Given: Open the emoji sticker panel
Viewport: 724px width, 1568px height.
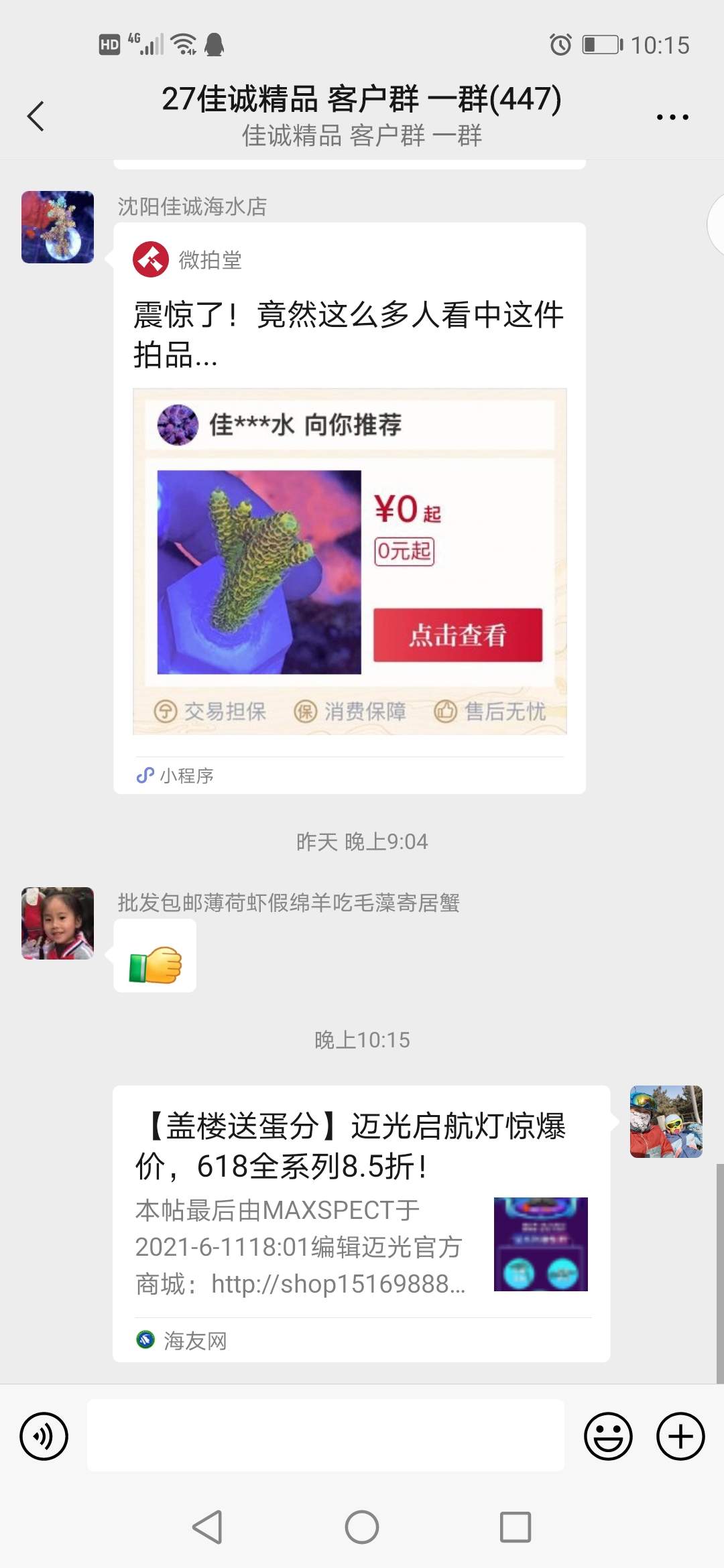Looking at the screenshot, I should [x=608, y=1436].
